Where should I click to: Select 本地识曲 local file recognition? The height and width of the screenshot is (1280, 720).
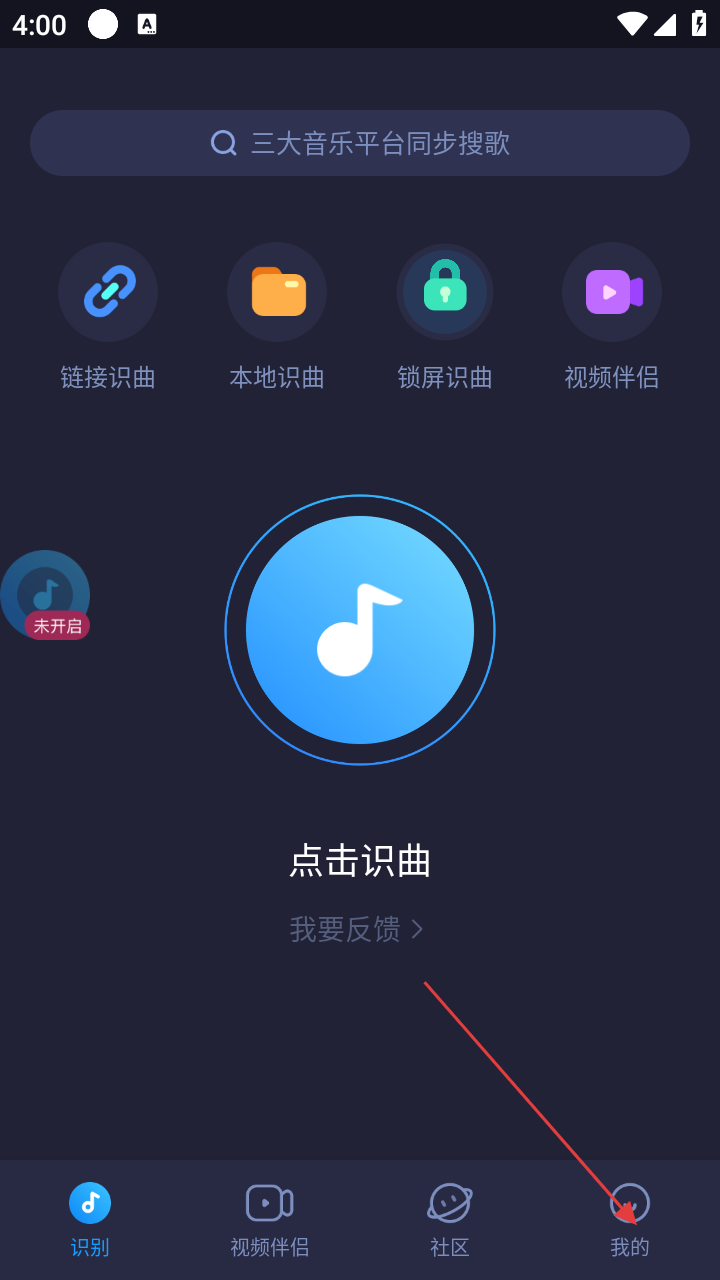click(x=277, y=292)
